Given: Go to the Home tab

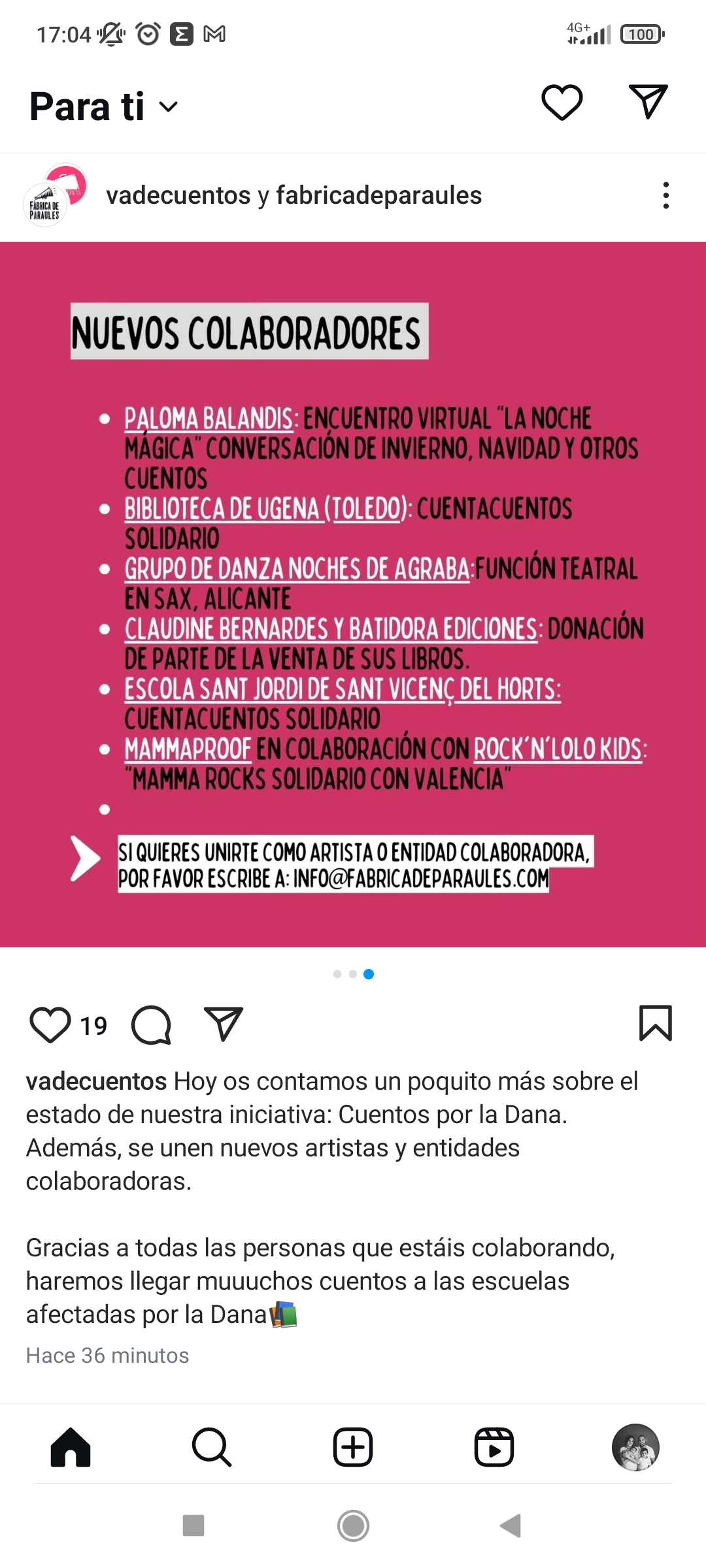Looking at the screenshot, I should [x=71, y=1447].
